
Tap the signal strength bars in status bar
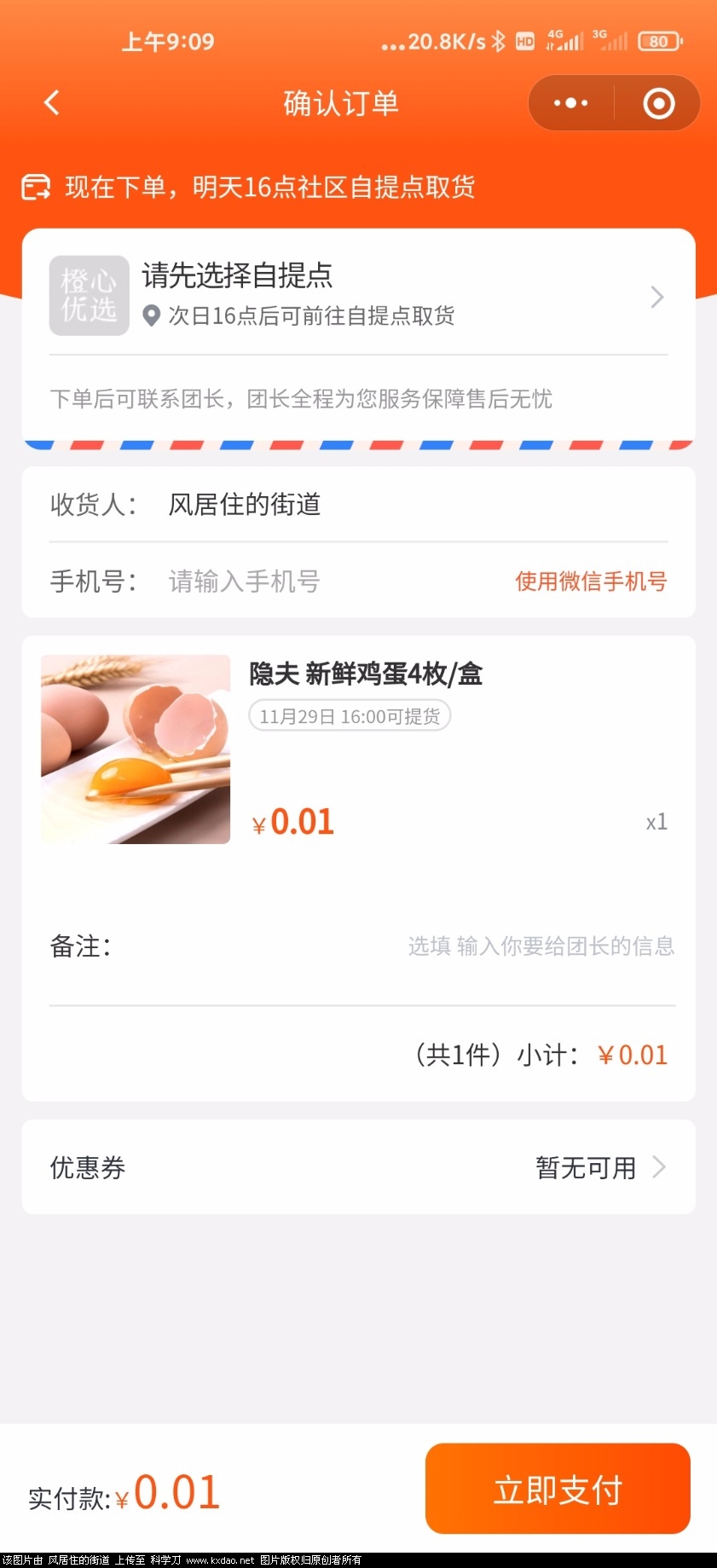click(564, 40)
